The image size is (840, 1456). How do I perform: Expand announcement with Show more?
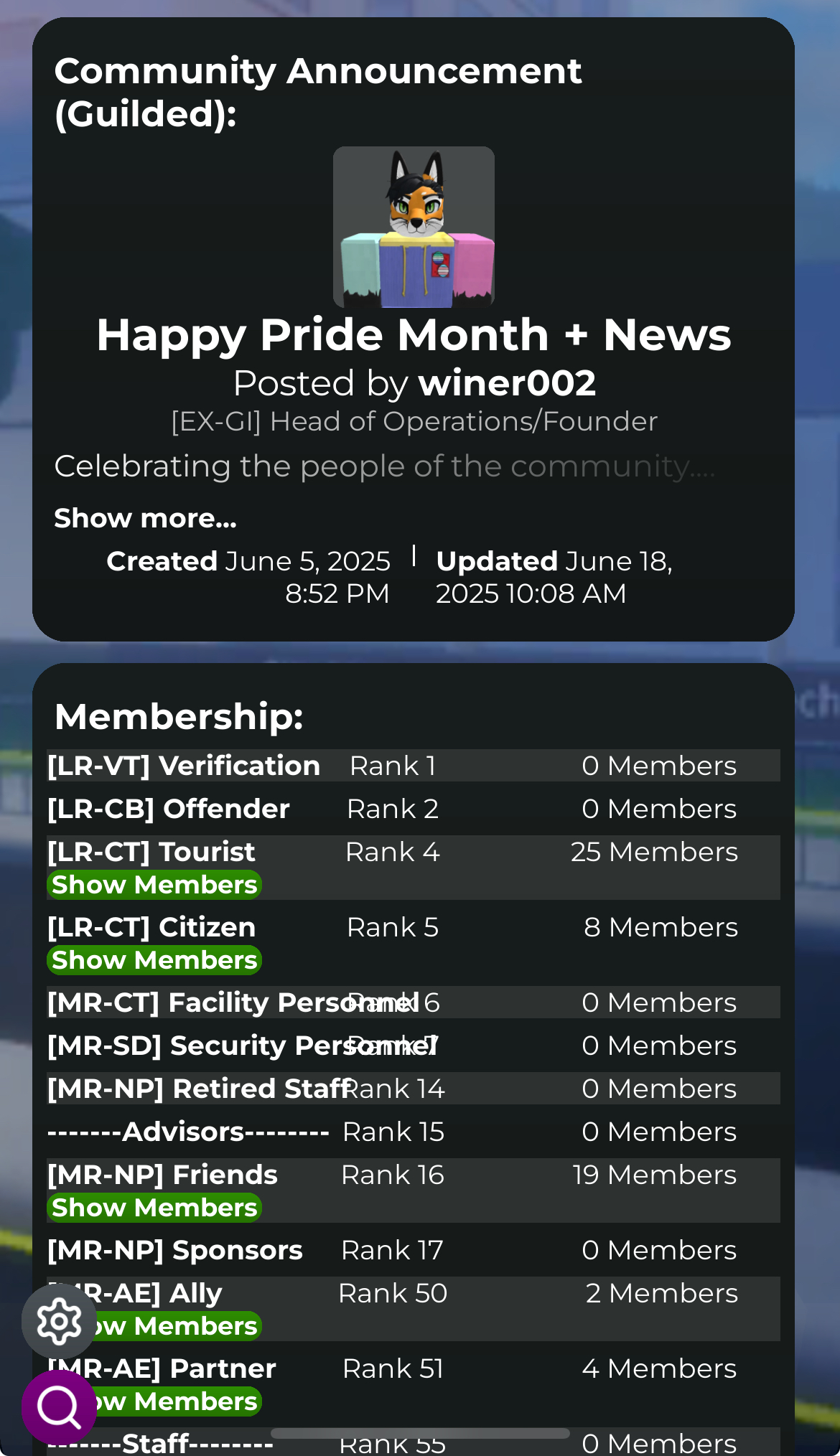pyautogui.click(x=145, y=518)
